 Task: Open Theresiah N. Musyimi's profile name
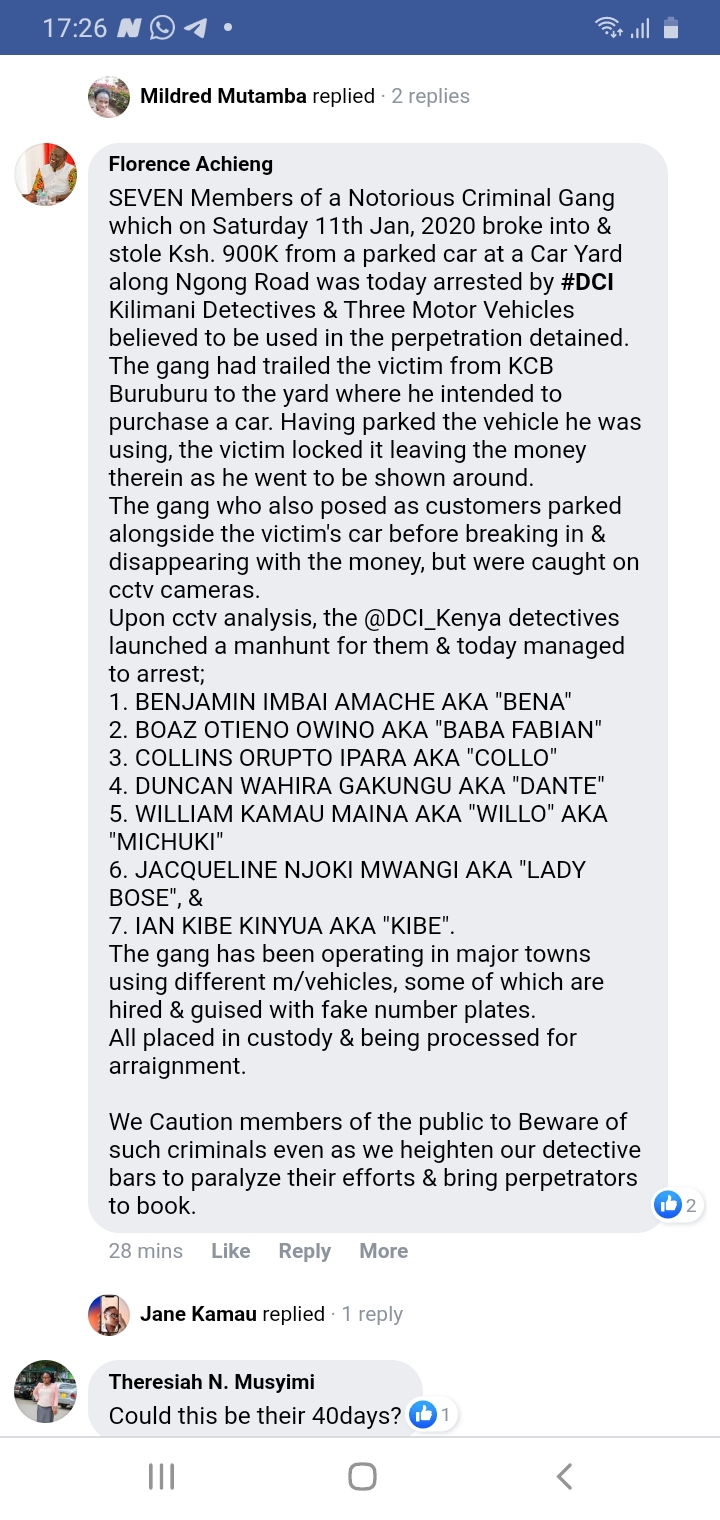click(x=211, y=1382)
